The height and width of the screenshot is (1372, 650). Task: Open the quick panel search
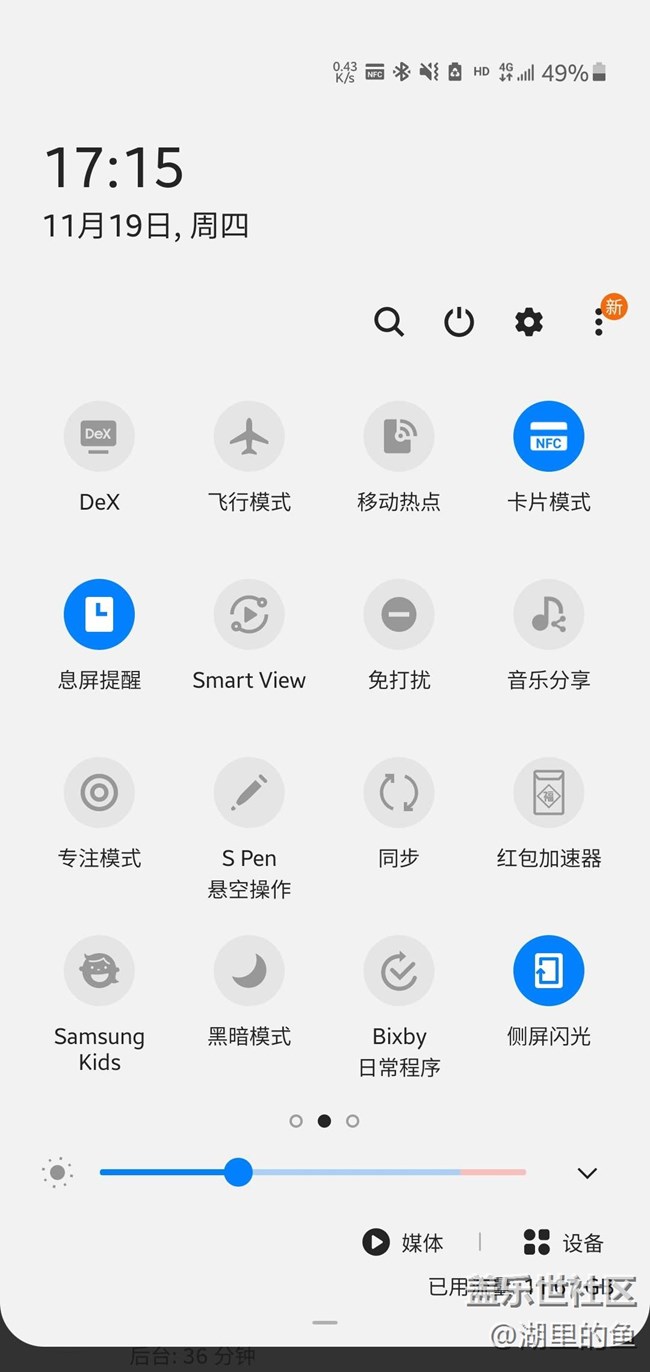(x=389, y=322)
